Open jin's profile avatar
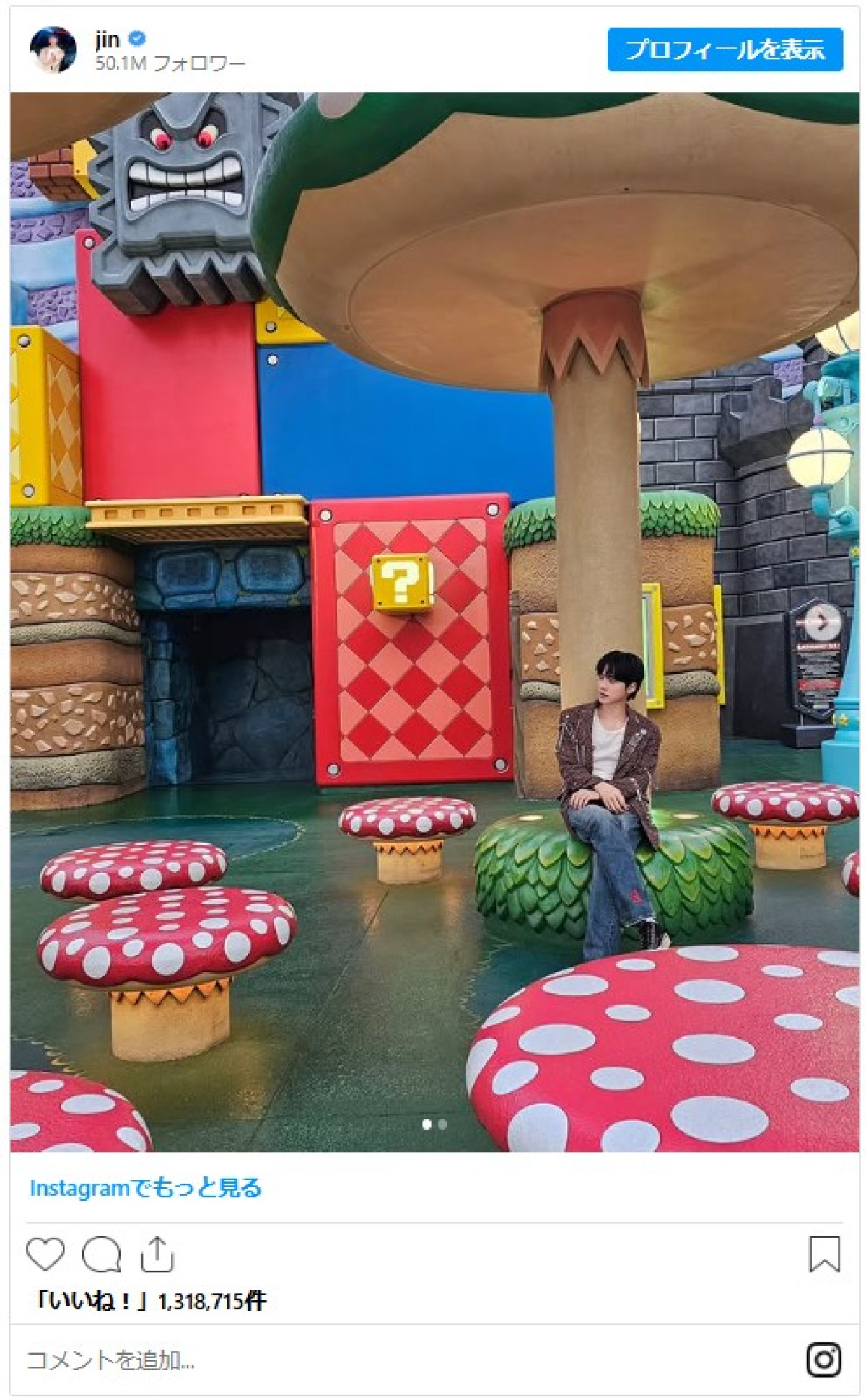 (x=53, y=50)
